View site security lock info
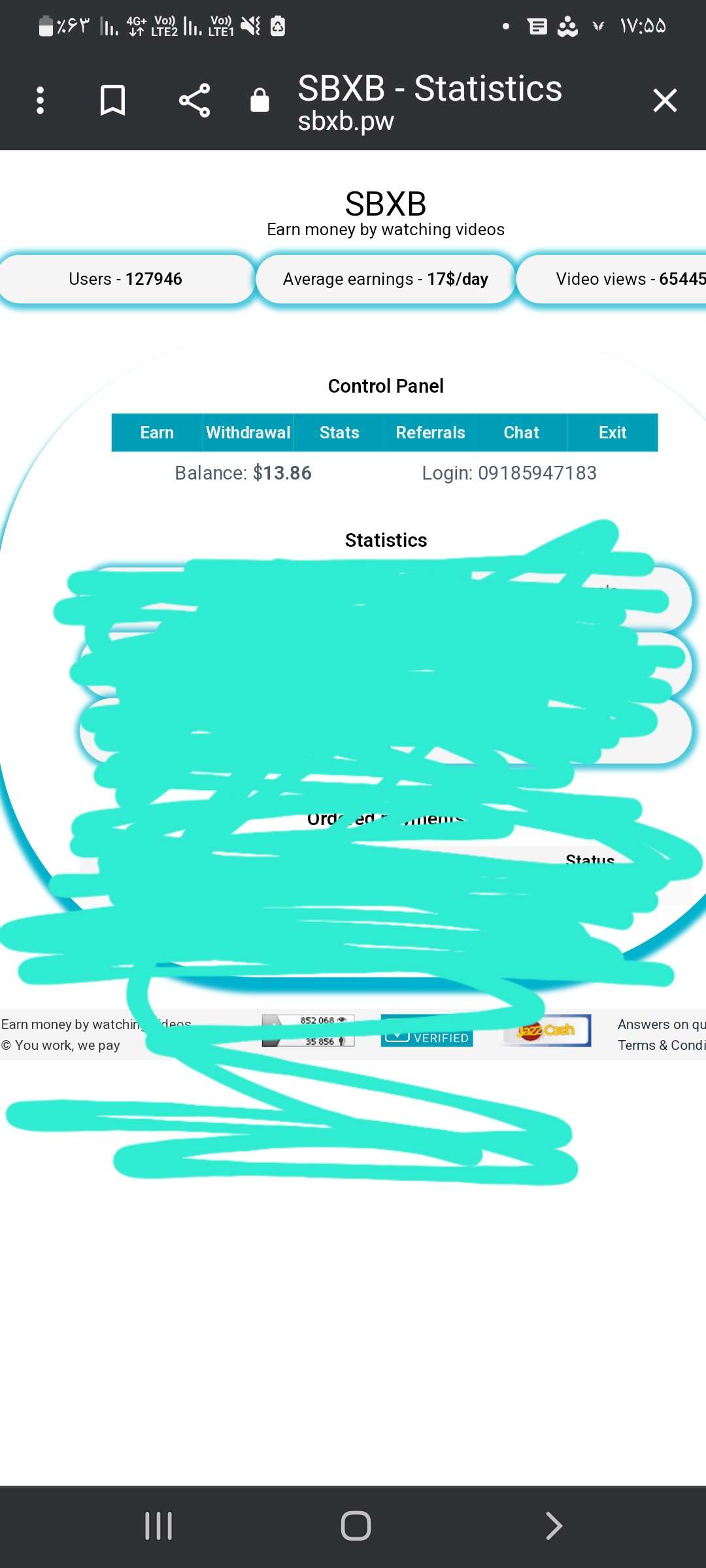706x1568 pixels. click(x=260, y=101)
